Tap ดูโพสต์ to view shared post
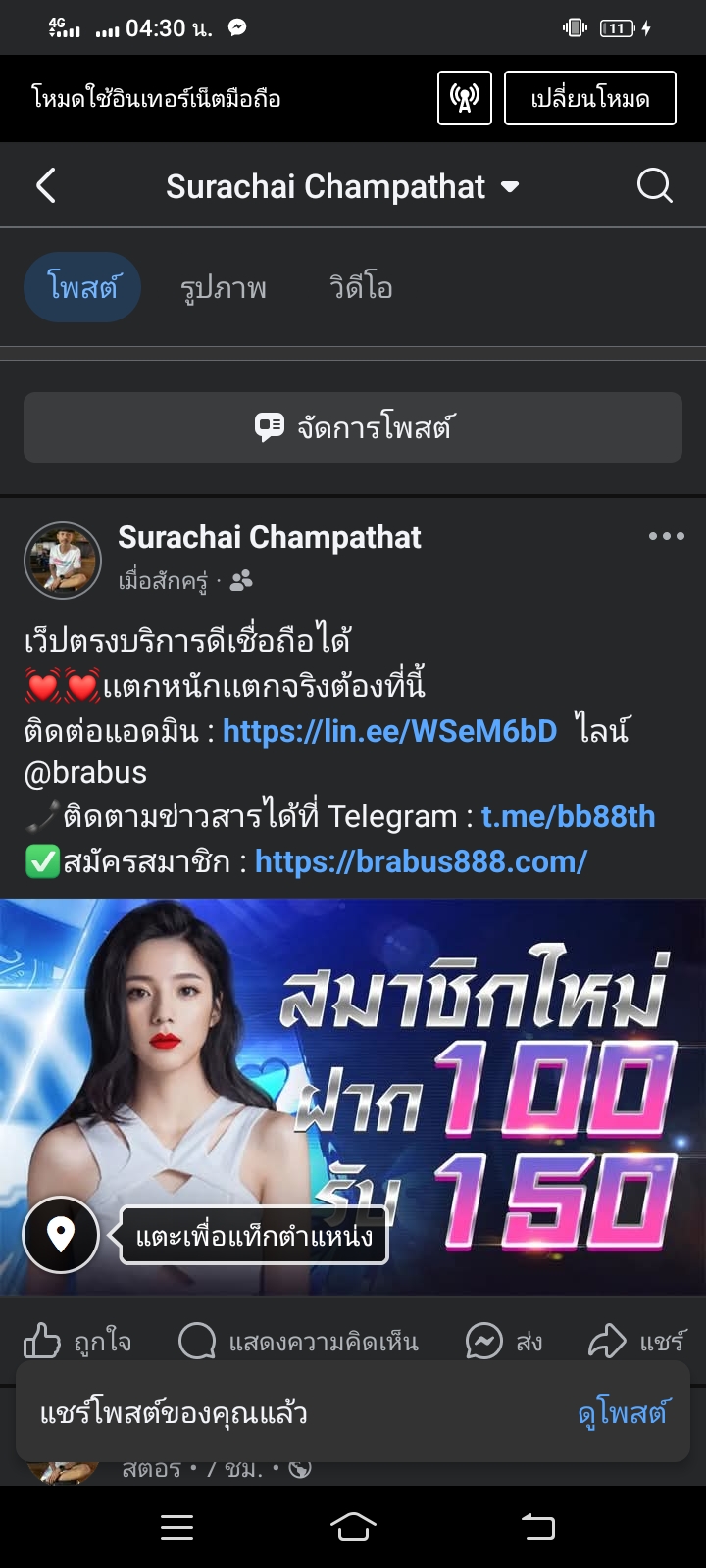This screenshot has width=706, height=1568. pos(623,1412)
